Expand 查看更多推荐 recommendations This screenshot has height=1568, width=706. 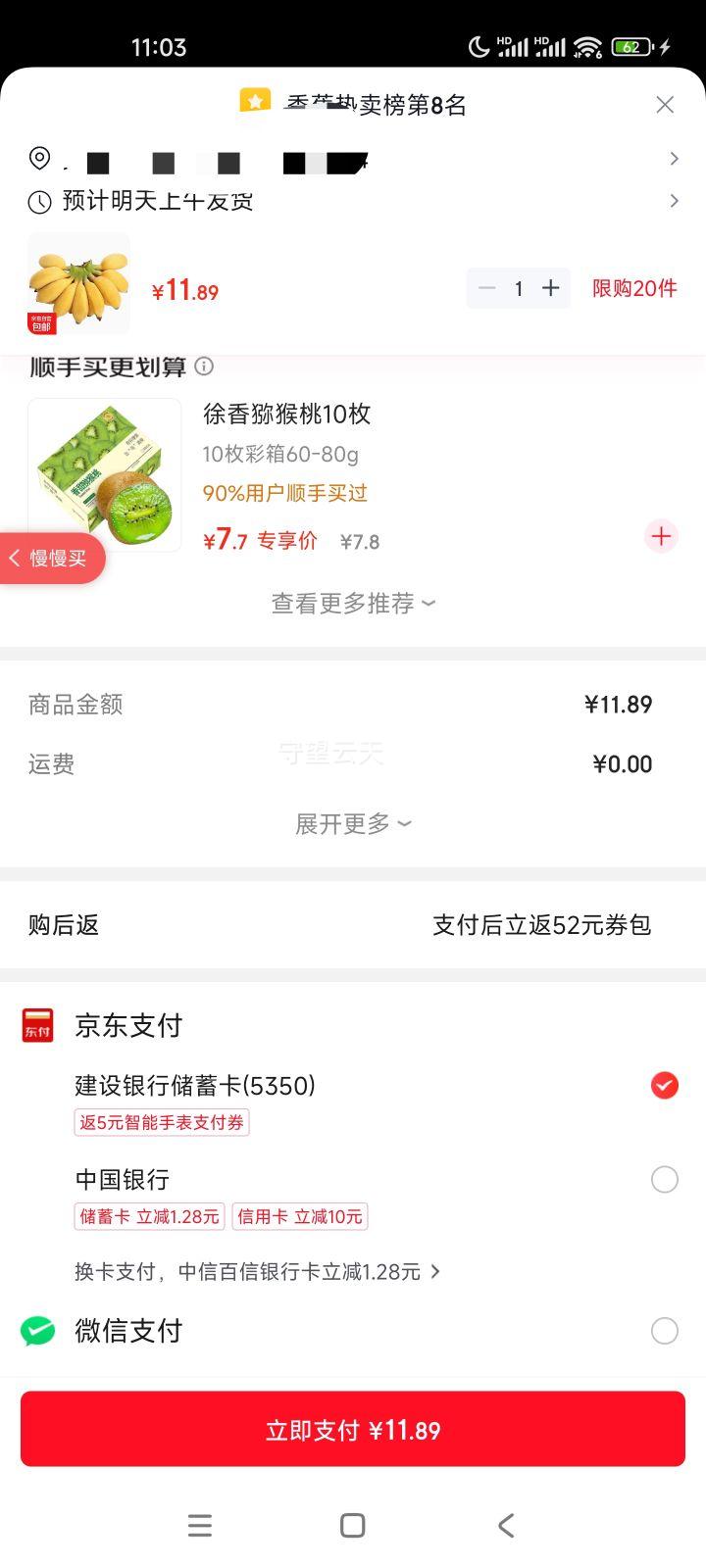(352, 603)
